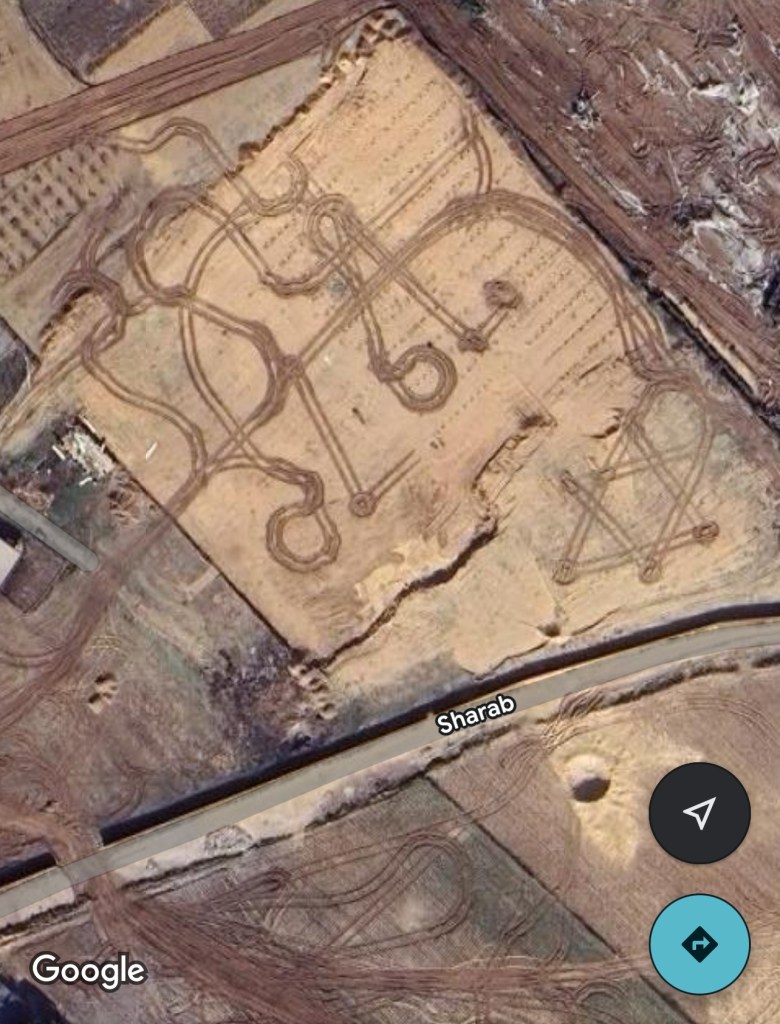780x1024 pixels.
Task: Center map on my current location
Action: click(x=699, y=813)
